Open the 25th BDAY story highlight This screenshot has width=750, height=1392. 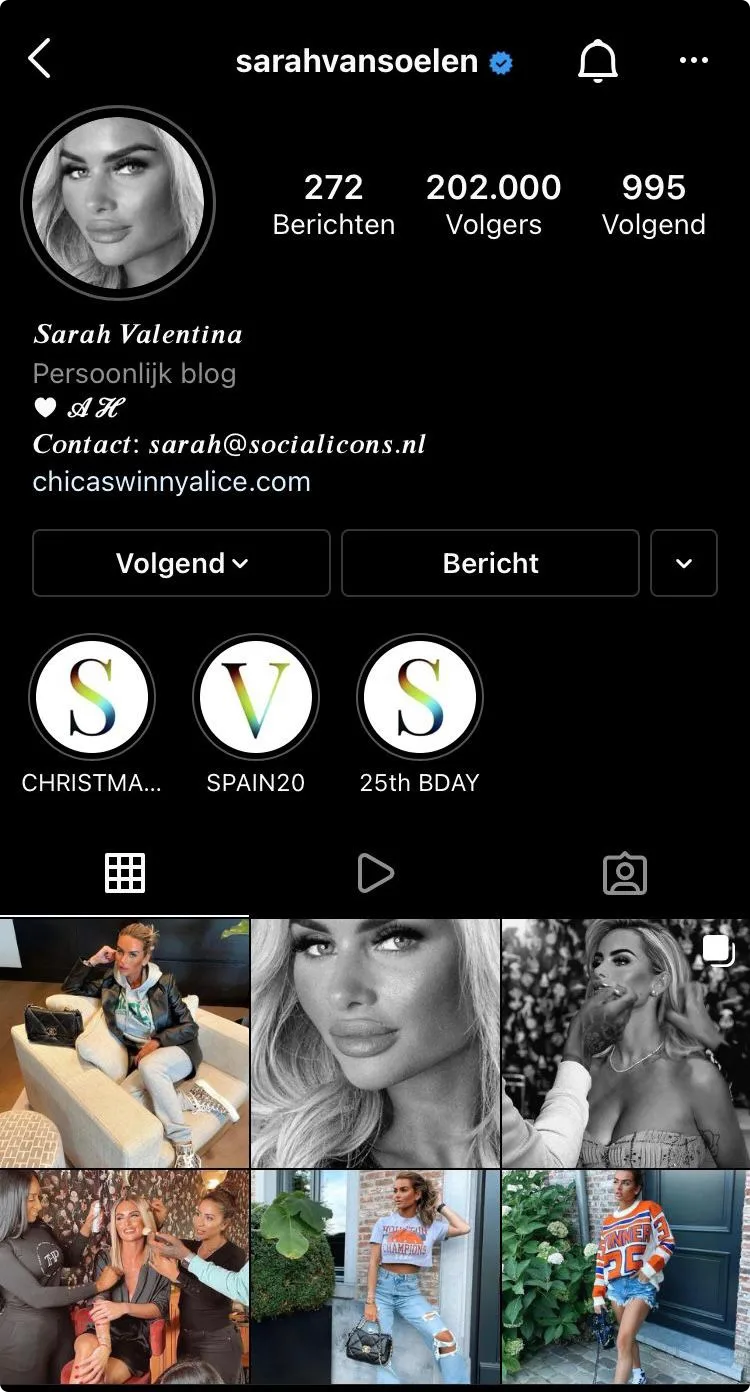pos(419,698)
